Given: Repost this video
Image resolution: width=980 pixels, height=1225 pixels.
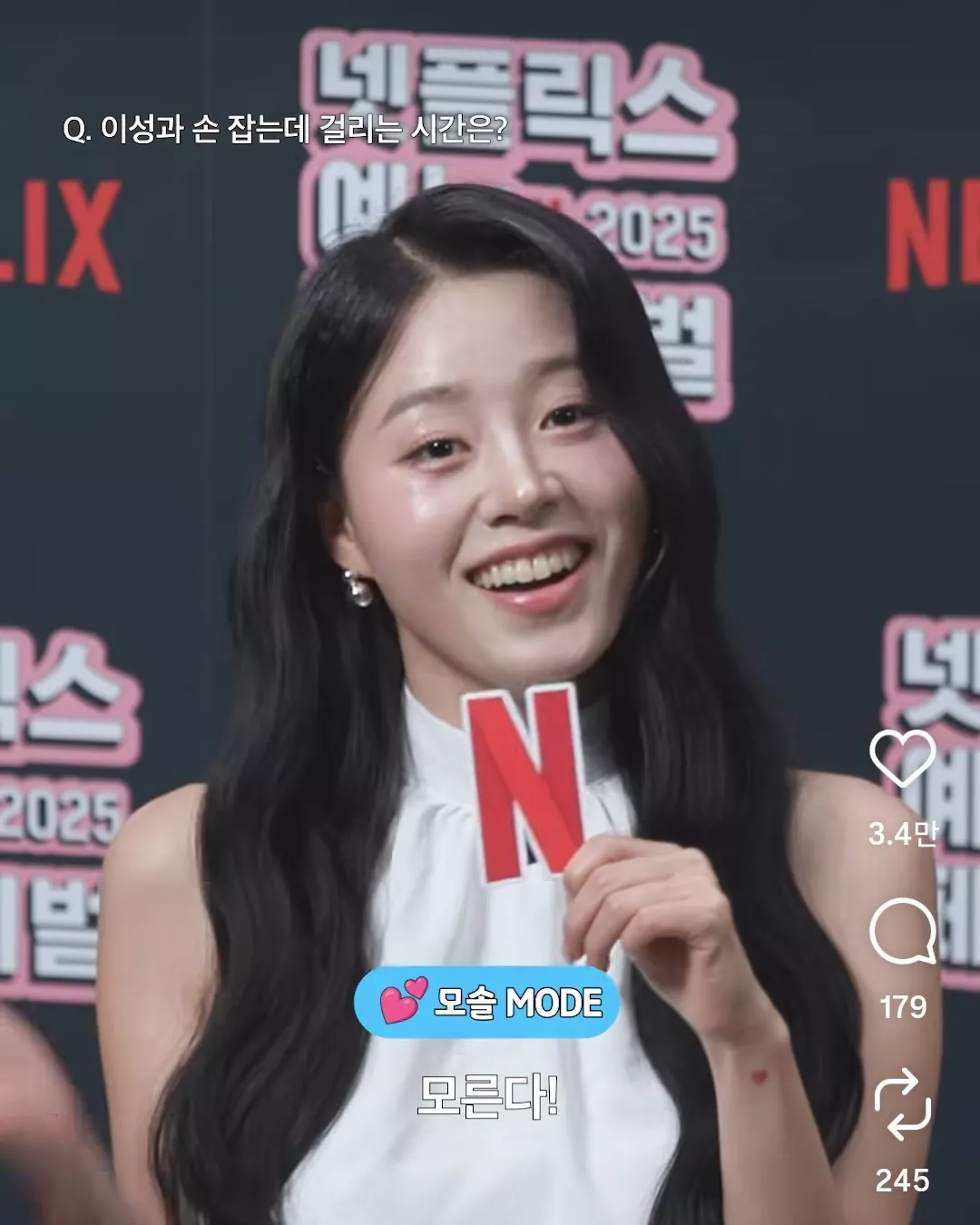Looking at the screenshot, I should pos(902,1104).
